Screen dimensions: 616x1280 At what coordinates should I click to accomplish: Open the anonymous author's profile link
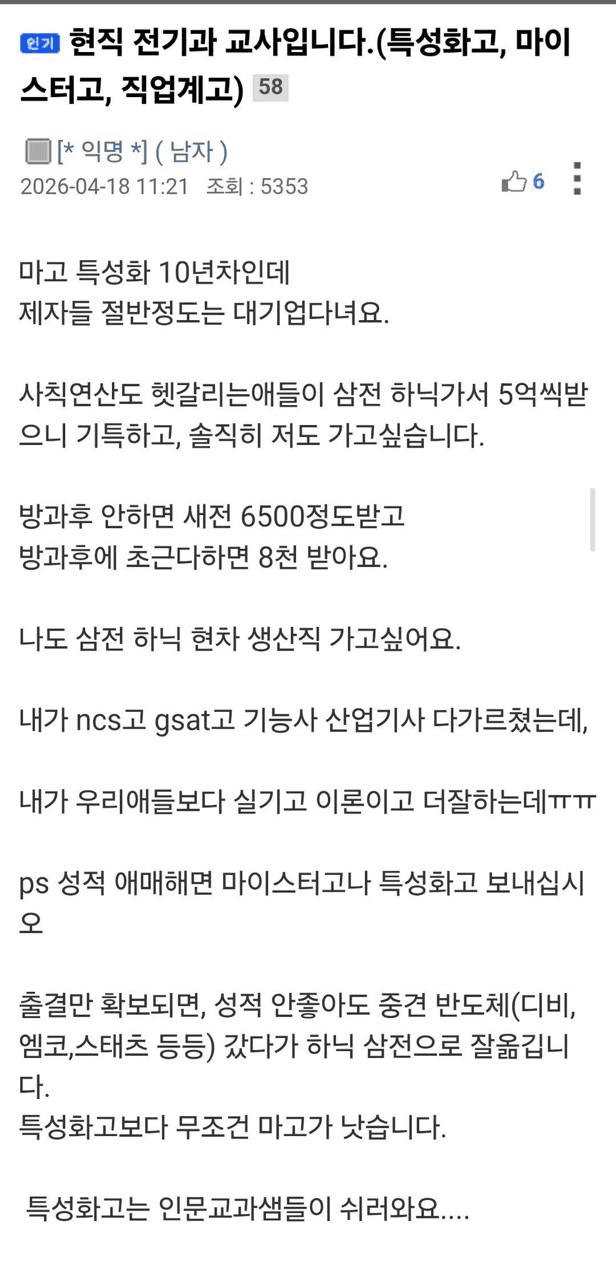coord(101,152)
